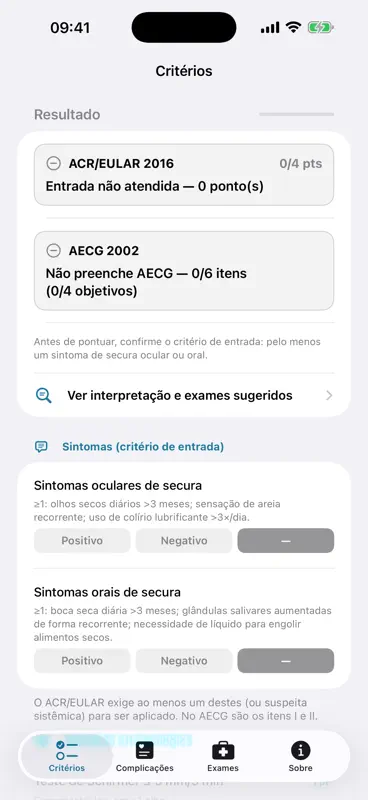The width and height of the screenshot is (368, 800).
Task: Select Negativo for Sintomas oculares de secura
Action: click(x=184, y=540)
